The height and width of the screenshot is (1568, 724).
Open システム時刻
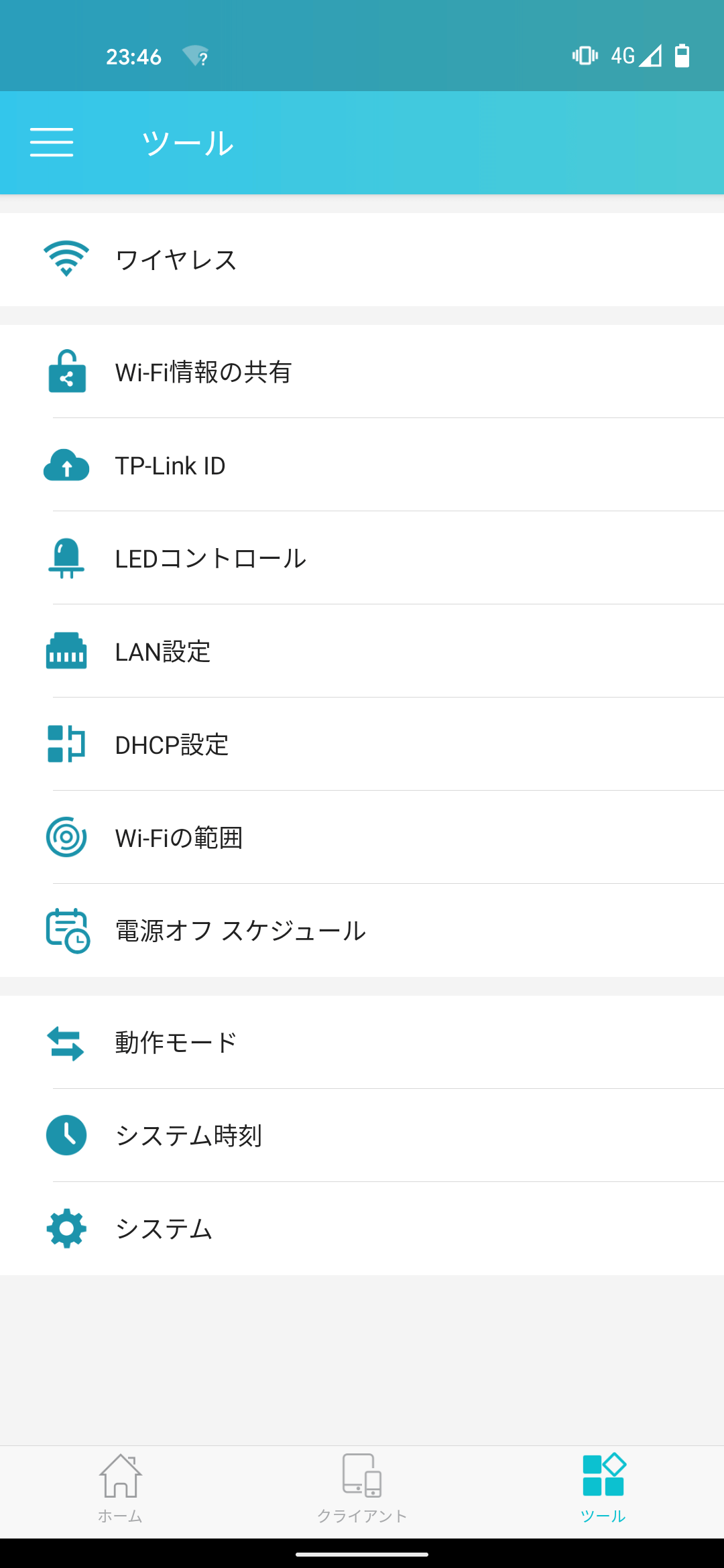362,1136
